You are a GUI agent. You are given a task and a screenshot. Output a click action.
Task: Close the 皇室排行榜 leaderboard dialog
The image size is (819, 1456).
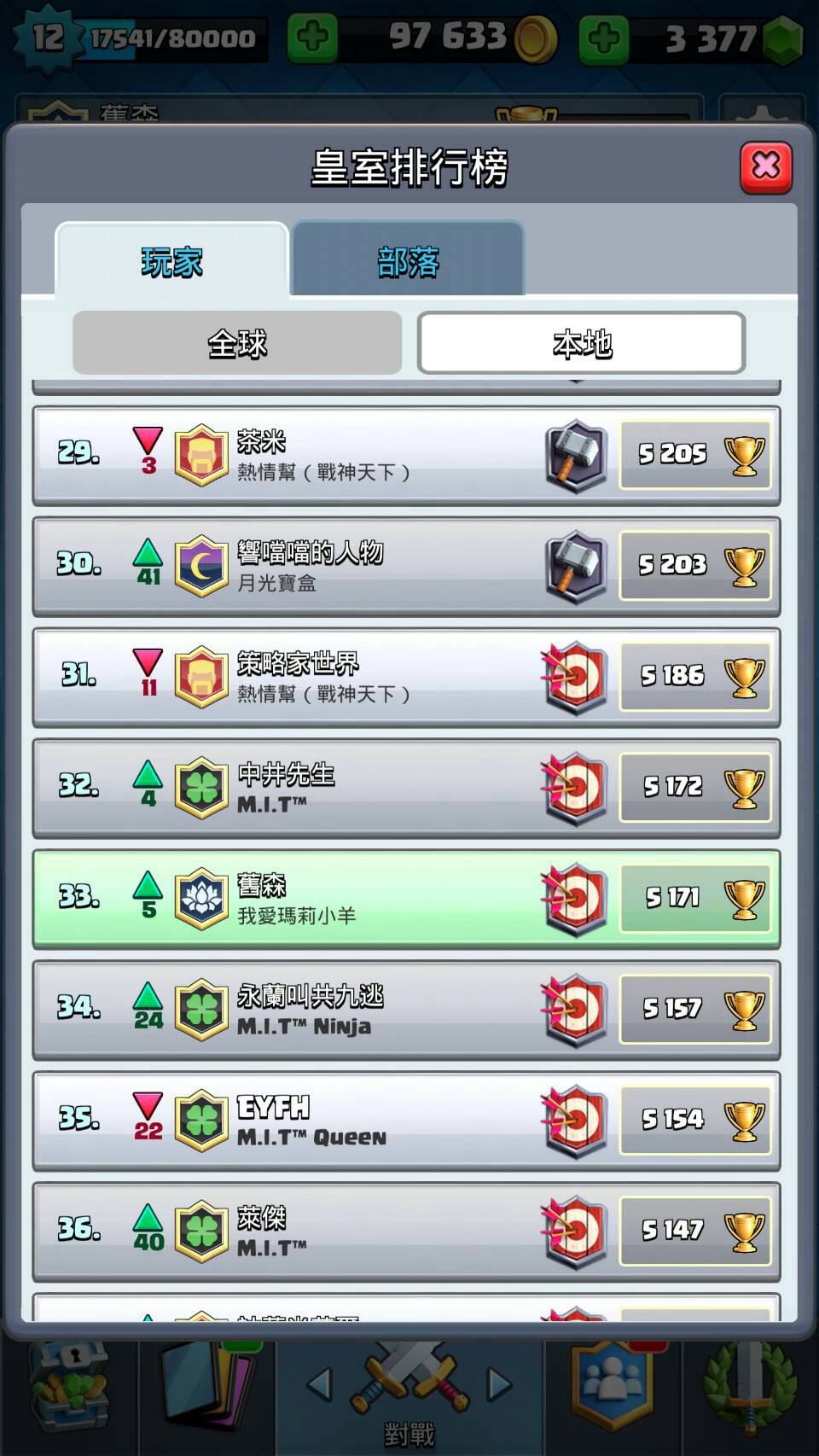[x=765, y=166]
